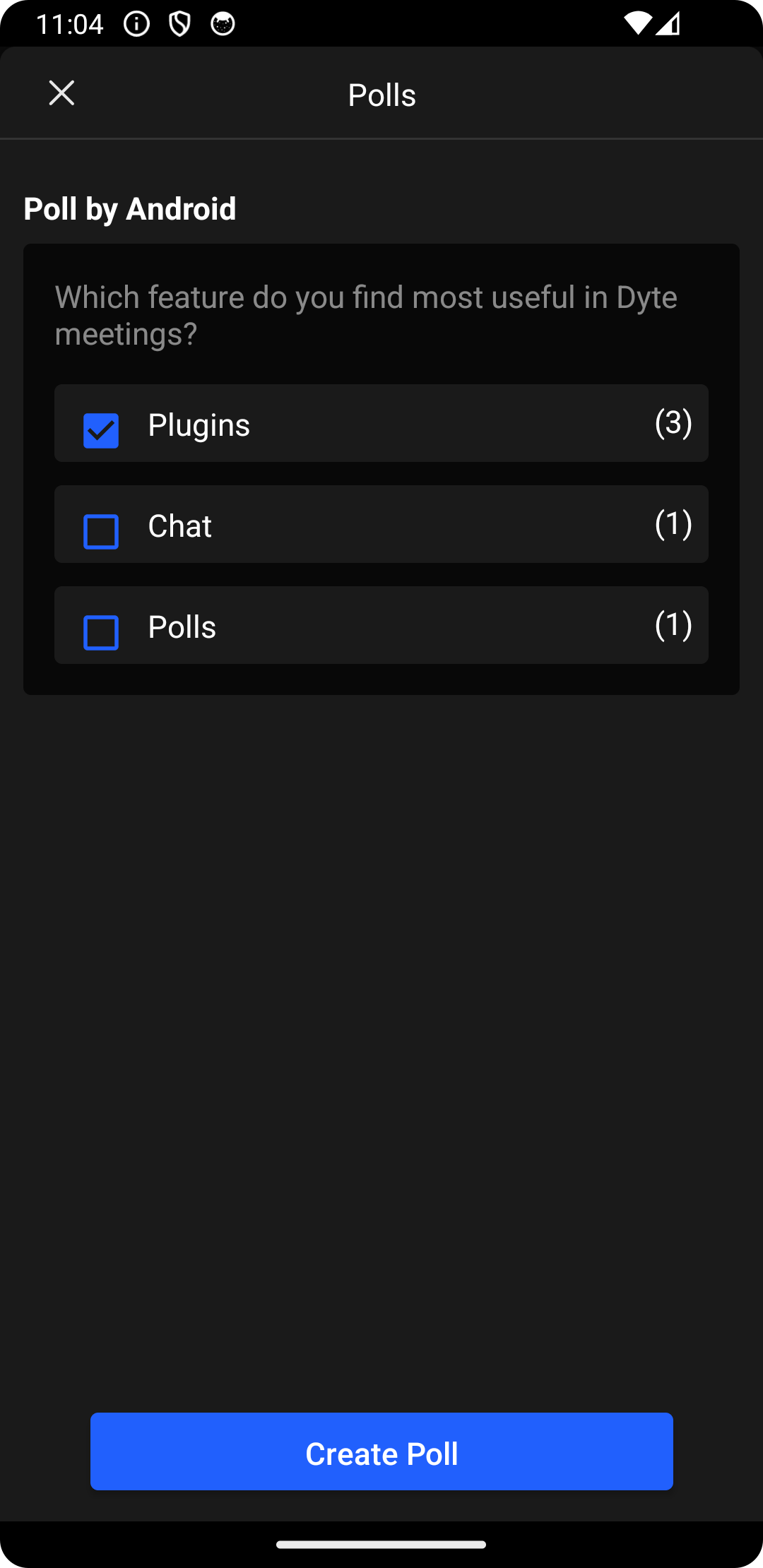
Task: Tap the Poll by Android heading
Action: [130, 208]
